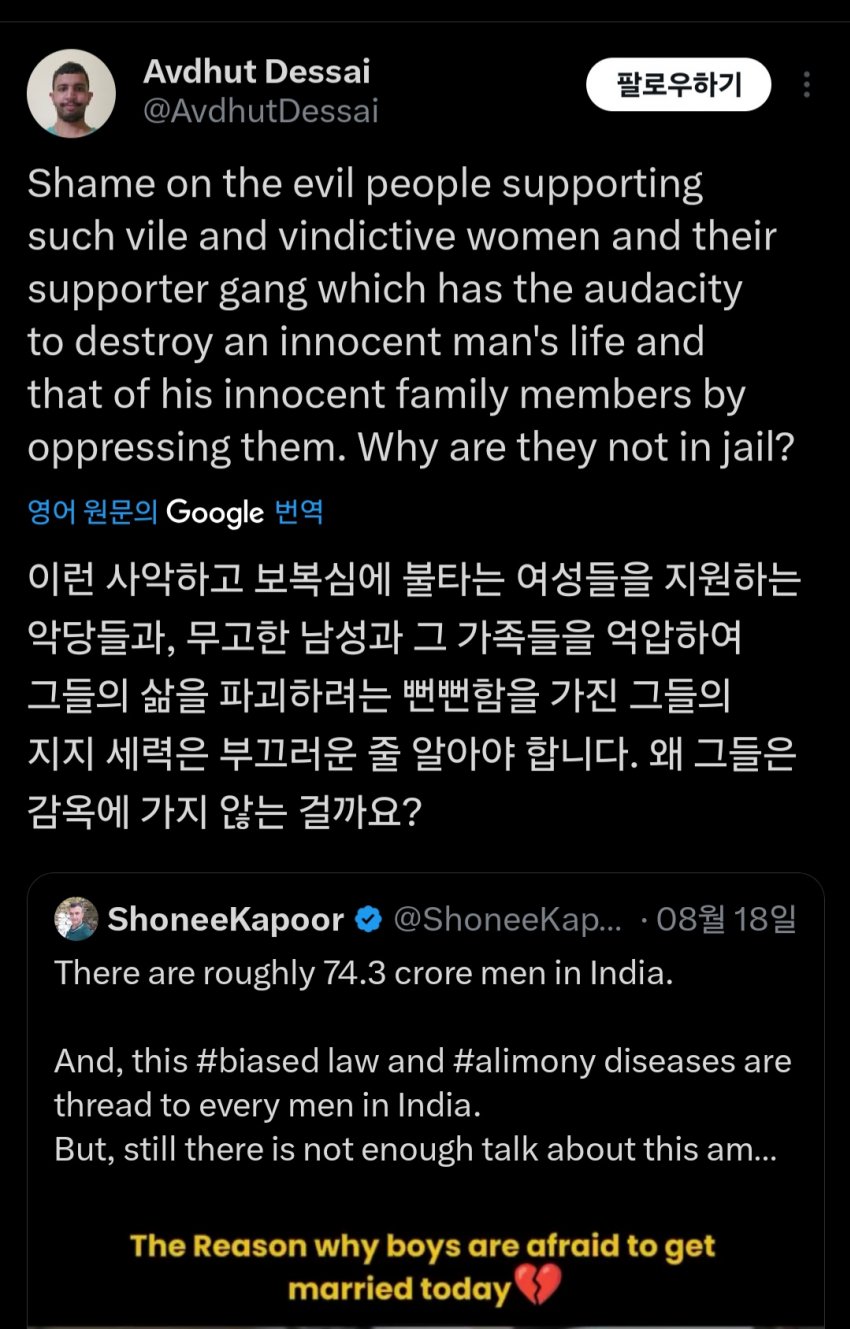Open the tweet's overflow menu

click(806, 85)
